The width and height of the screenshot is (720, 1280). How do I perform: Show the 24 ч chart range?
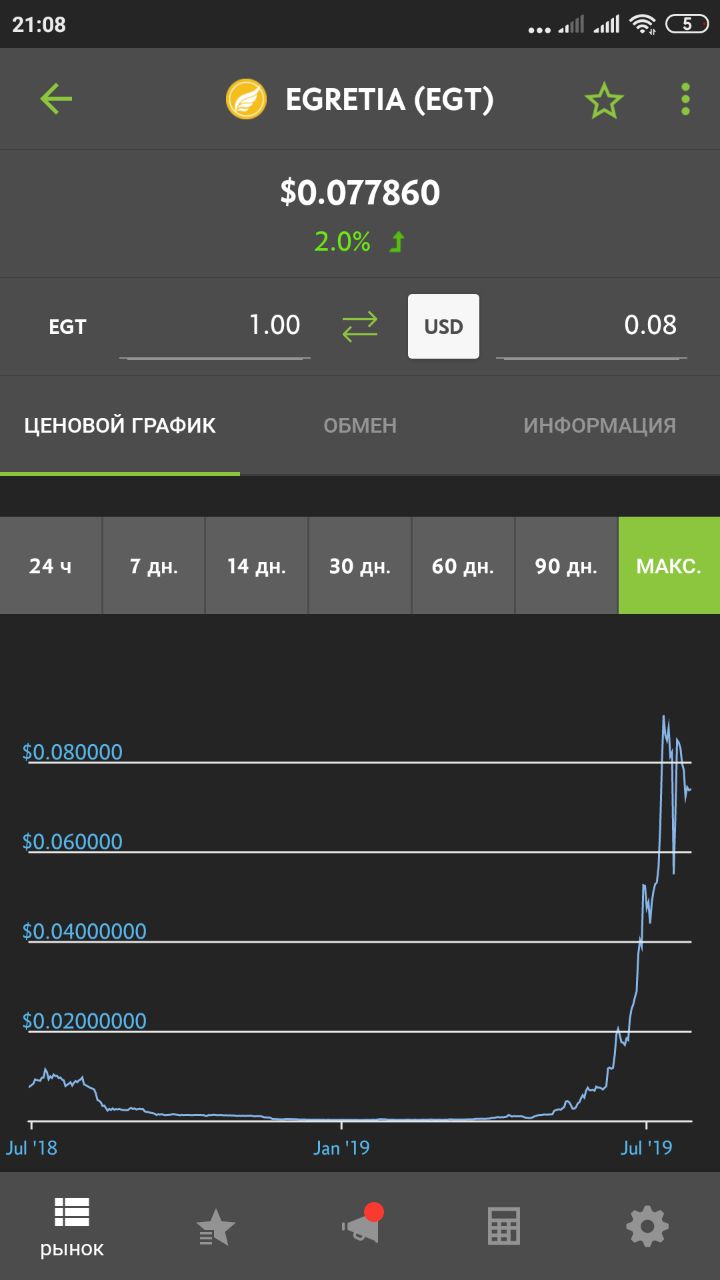pyautogui.click(x=50, y=566)
